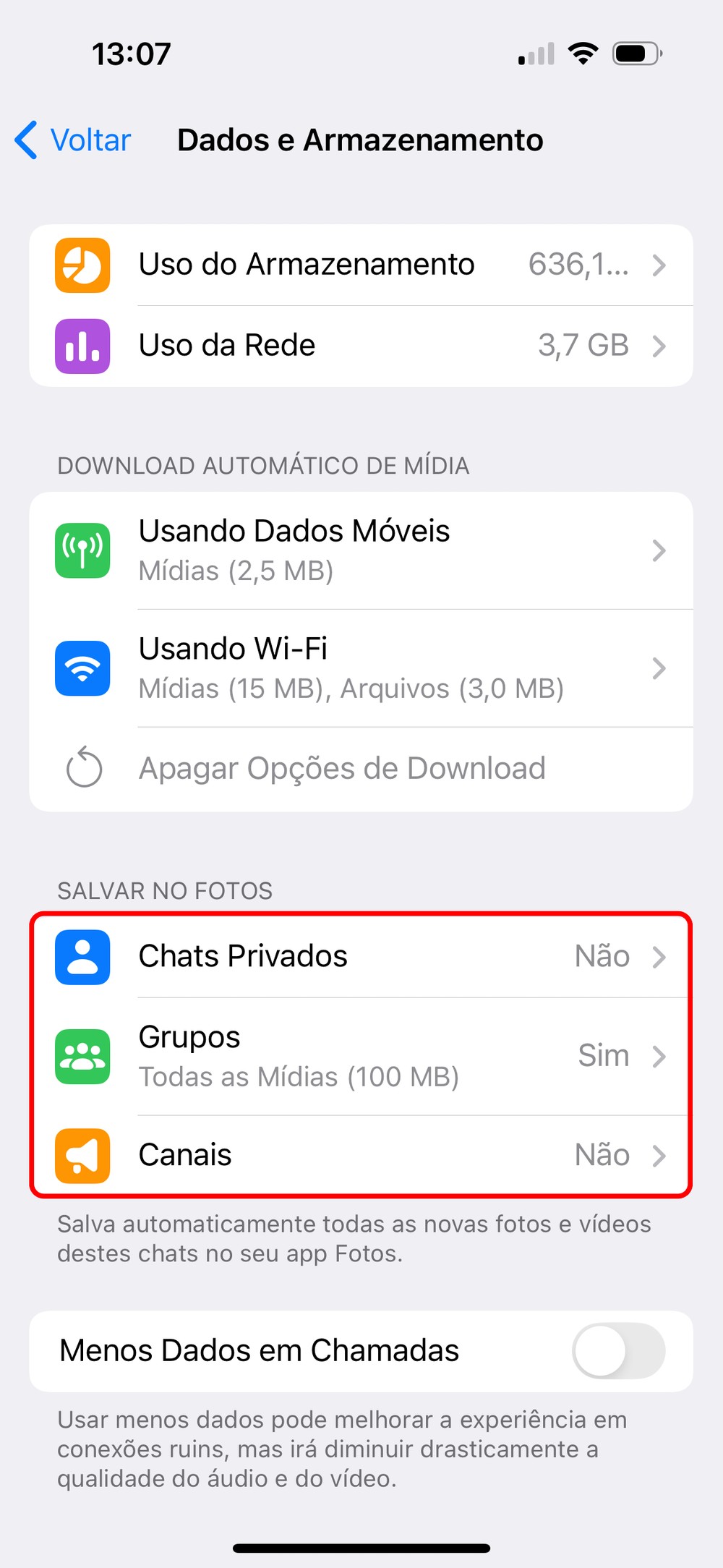Open Uso da Rede details

click(361, 346)
